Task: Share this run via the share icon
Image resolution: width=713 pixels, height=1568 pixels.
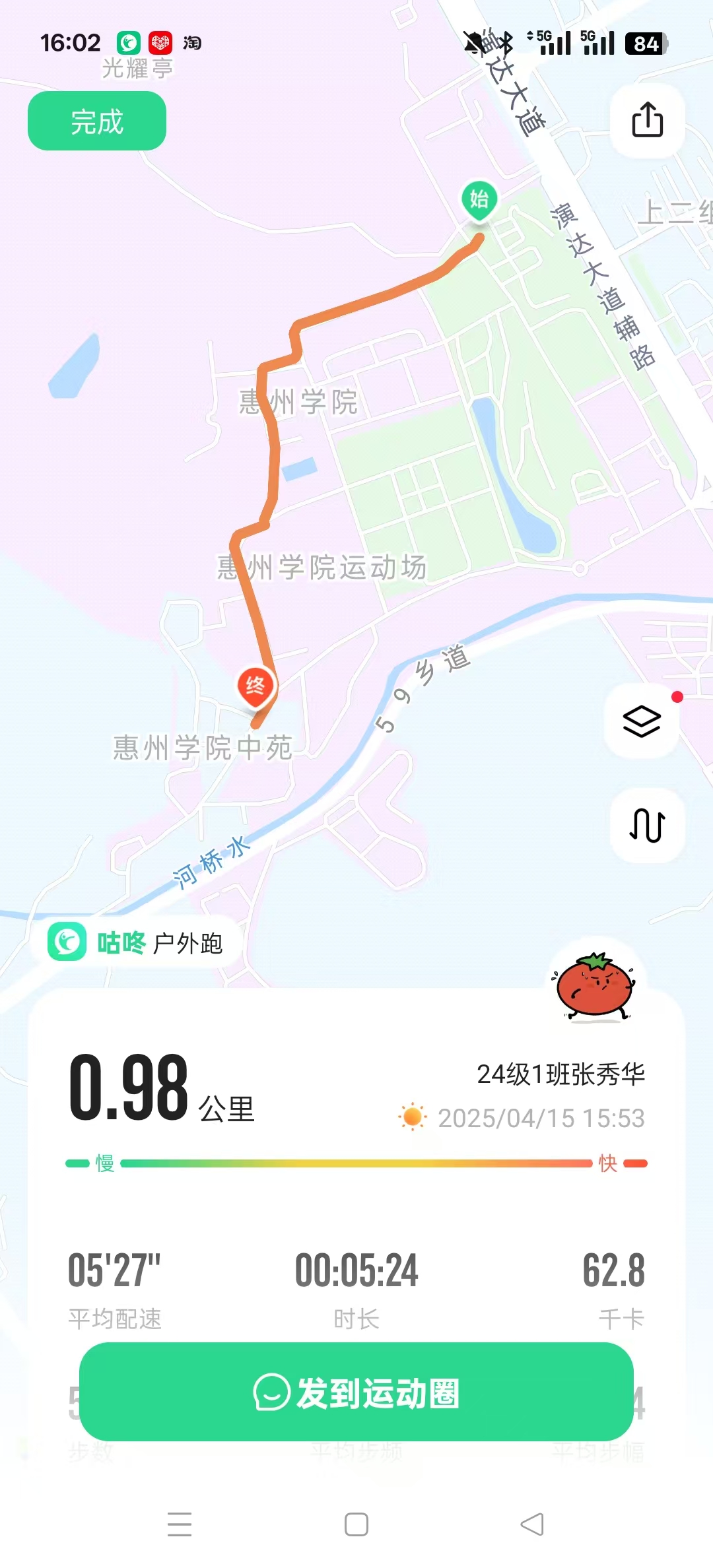Action: 647,120
